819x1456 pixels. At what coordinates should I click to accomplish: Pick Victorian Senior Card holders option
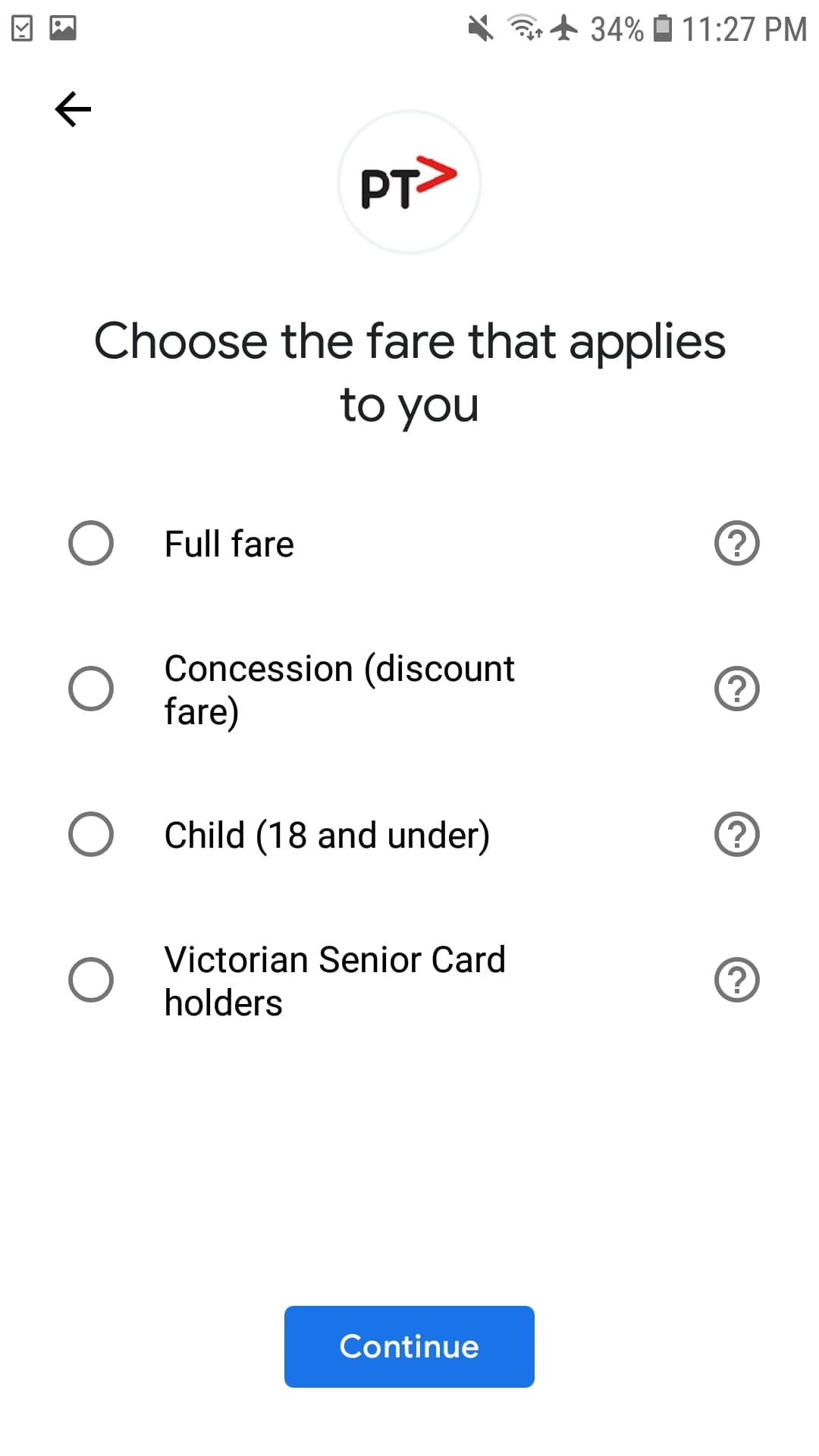pos(91,980)
